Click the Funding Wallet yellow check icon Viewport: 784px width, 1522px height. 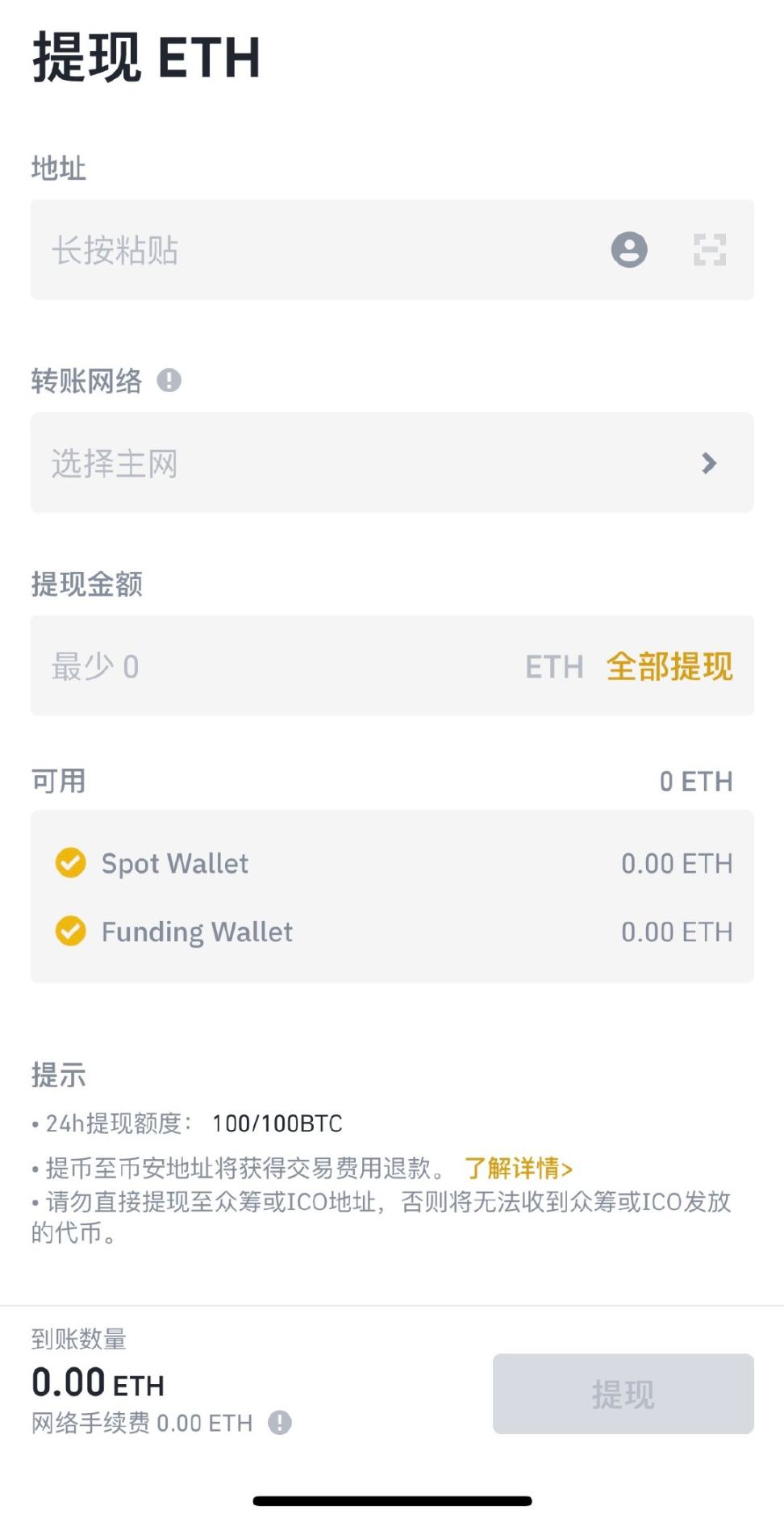click(70, 932)
